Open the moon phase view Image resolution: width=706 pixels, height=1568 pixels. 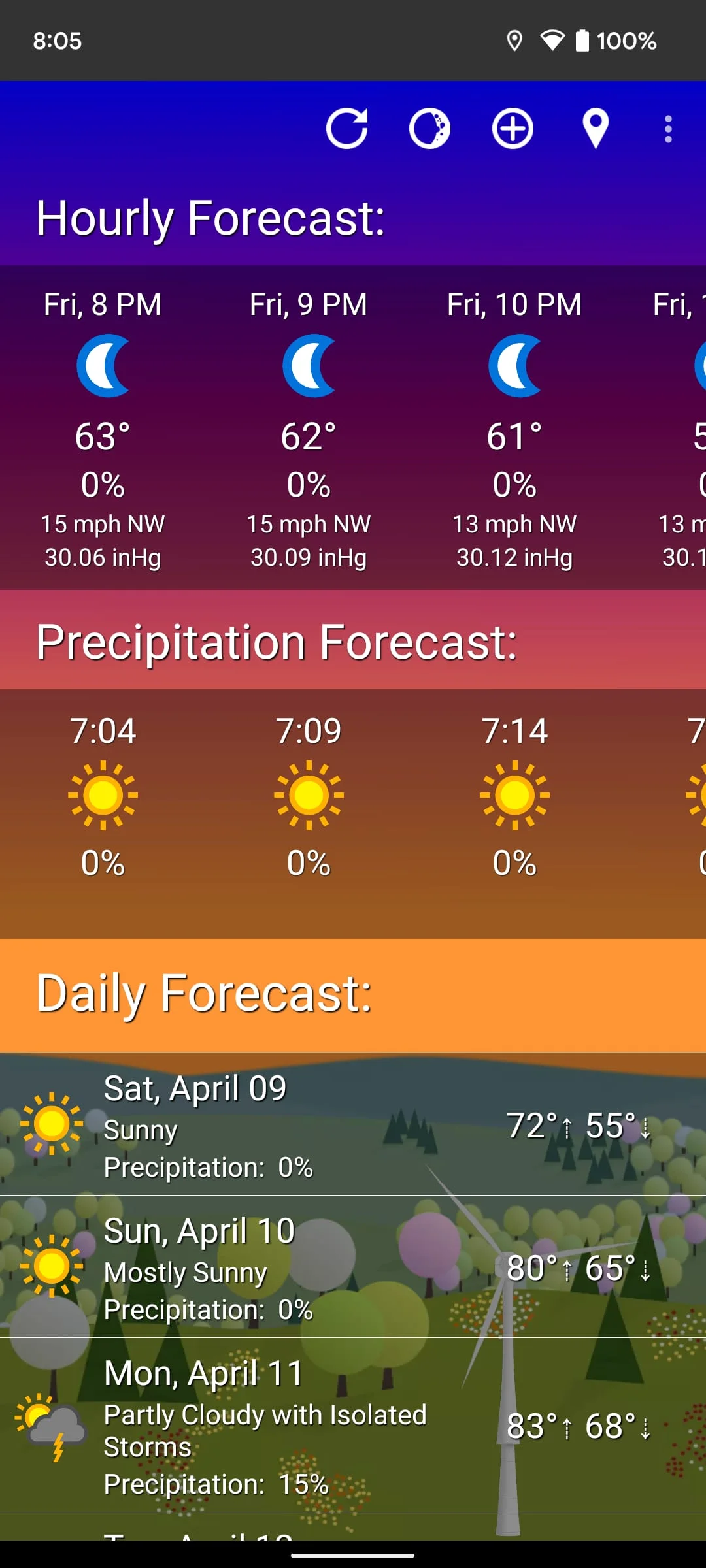click(x=429, y=128)
